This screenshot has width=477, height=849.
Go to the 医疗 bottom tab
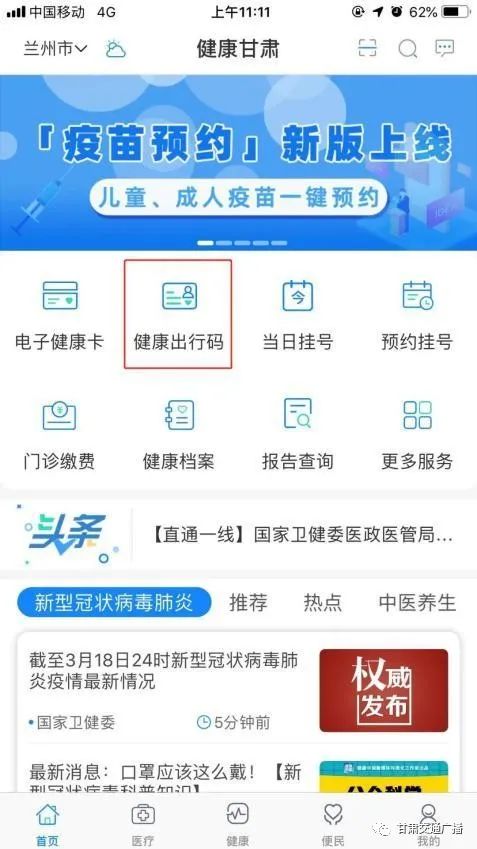coord(143,825)
